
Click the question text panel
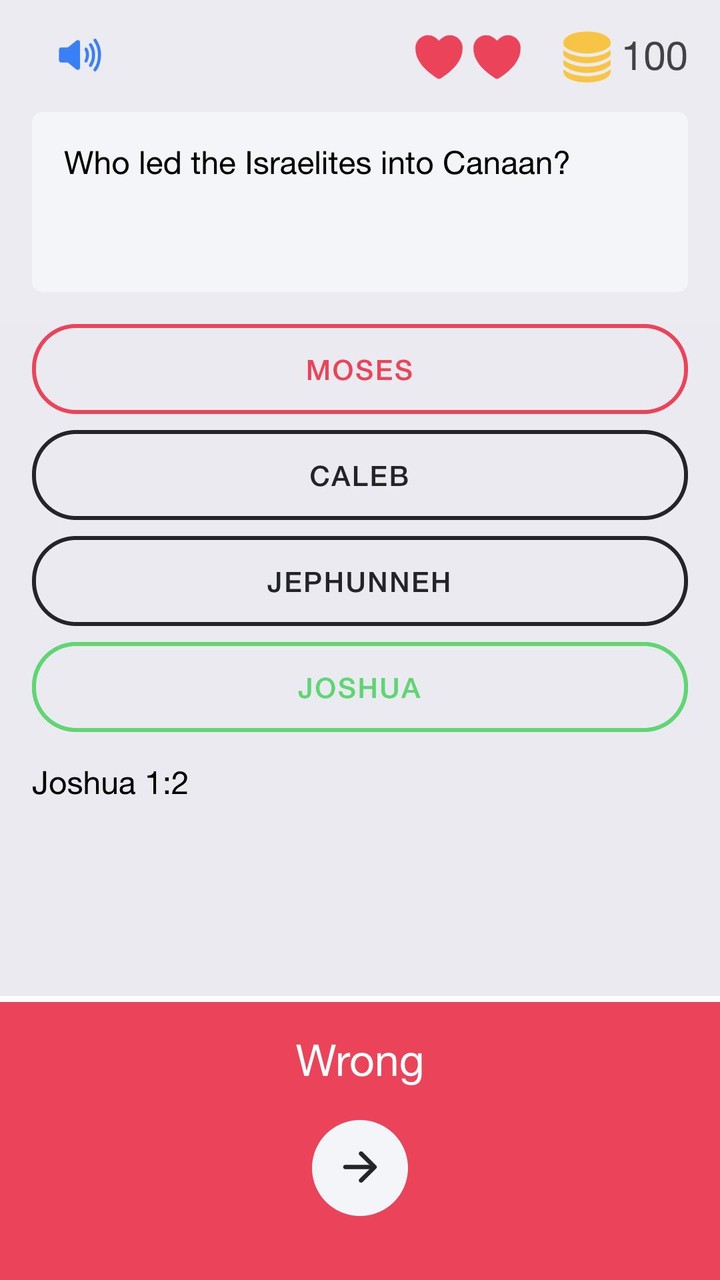click(360, 200)
